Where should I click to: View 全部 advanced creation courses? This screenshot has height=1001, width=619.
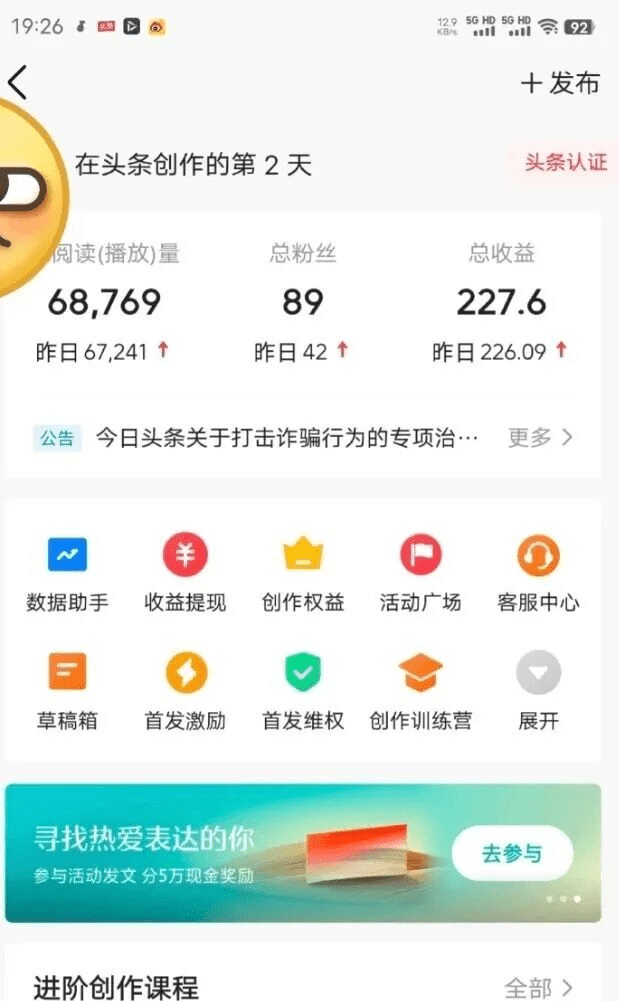539,988
